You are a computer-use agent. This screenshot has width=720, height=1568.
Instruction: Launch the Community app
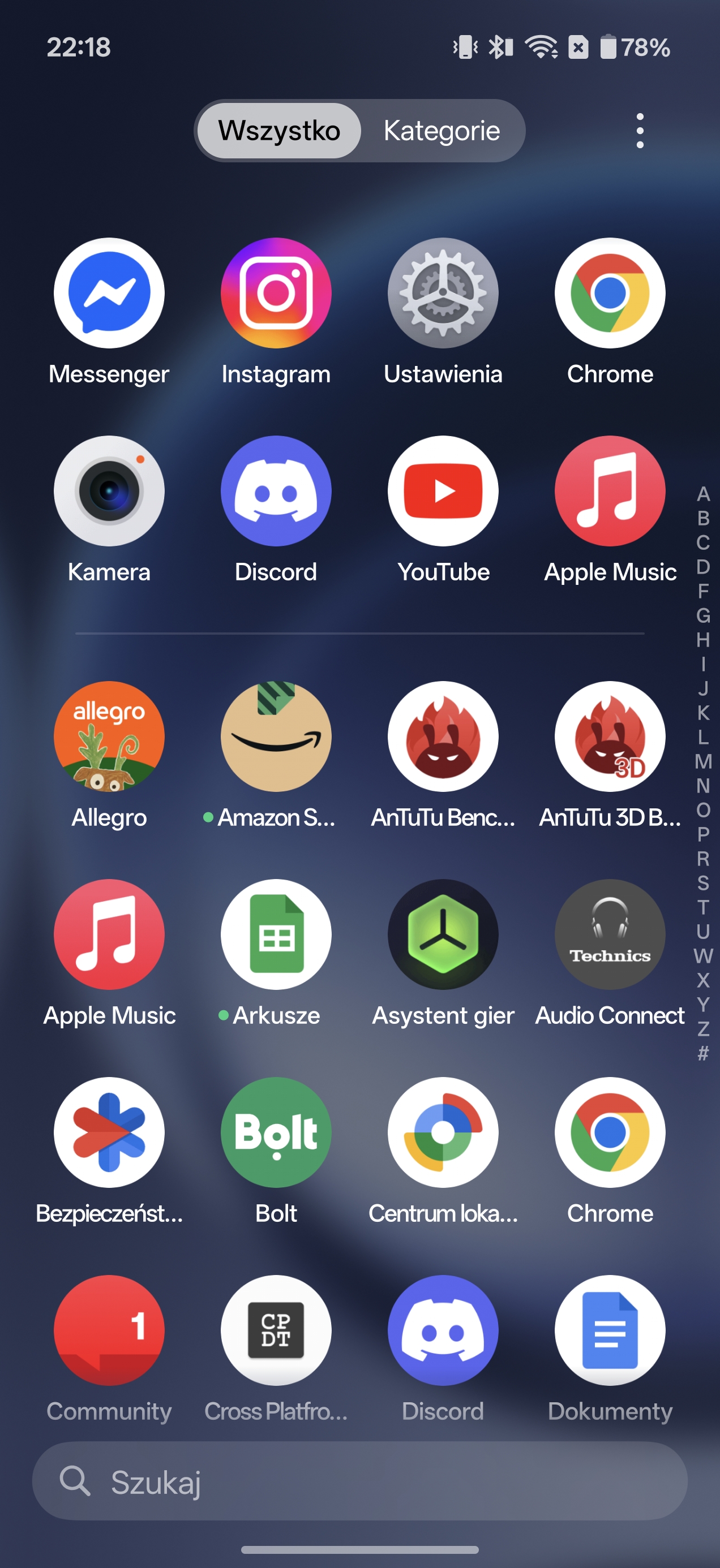point(109,1330)
